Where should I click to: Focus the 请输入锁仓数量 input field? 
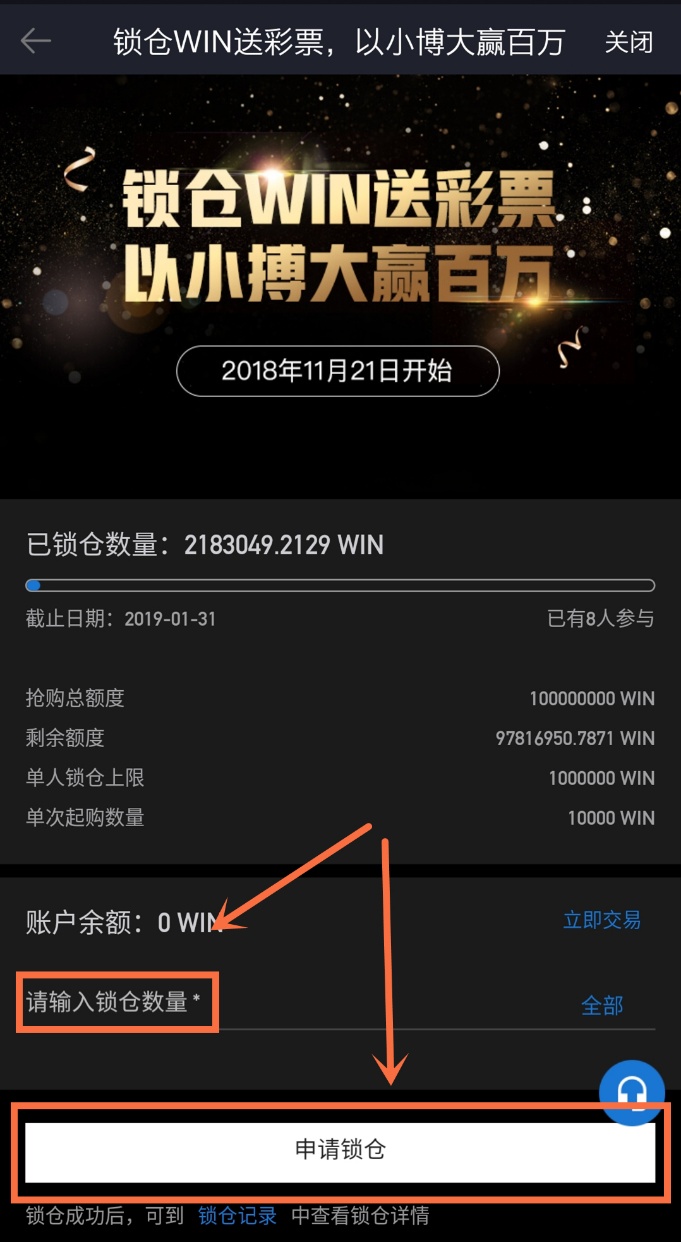(300, 1003)
